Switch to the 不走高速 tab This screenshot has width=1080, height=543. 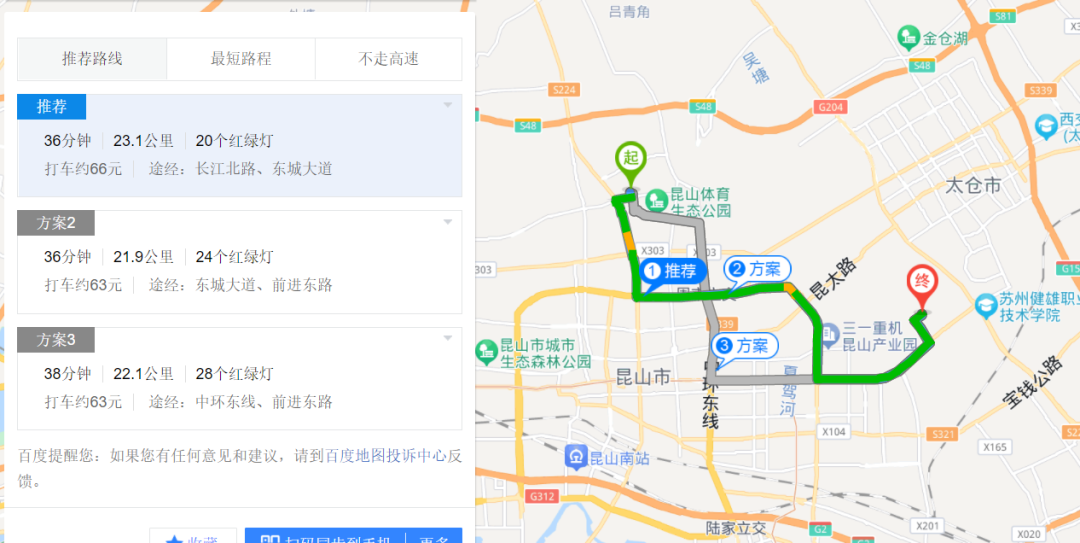point(388,59)
